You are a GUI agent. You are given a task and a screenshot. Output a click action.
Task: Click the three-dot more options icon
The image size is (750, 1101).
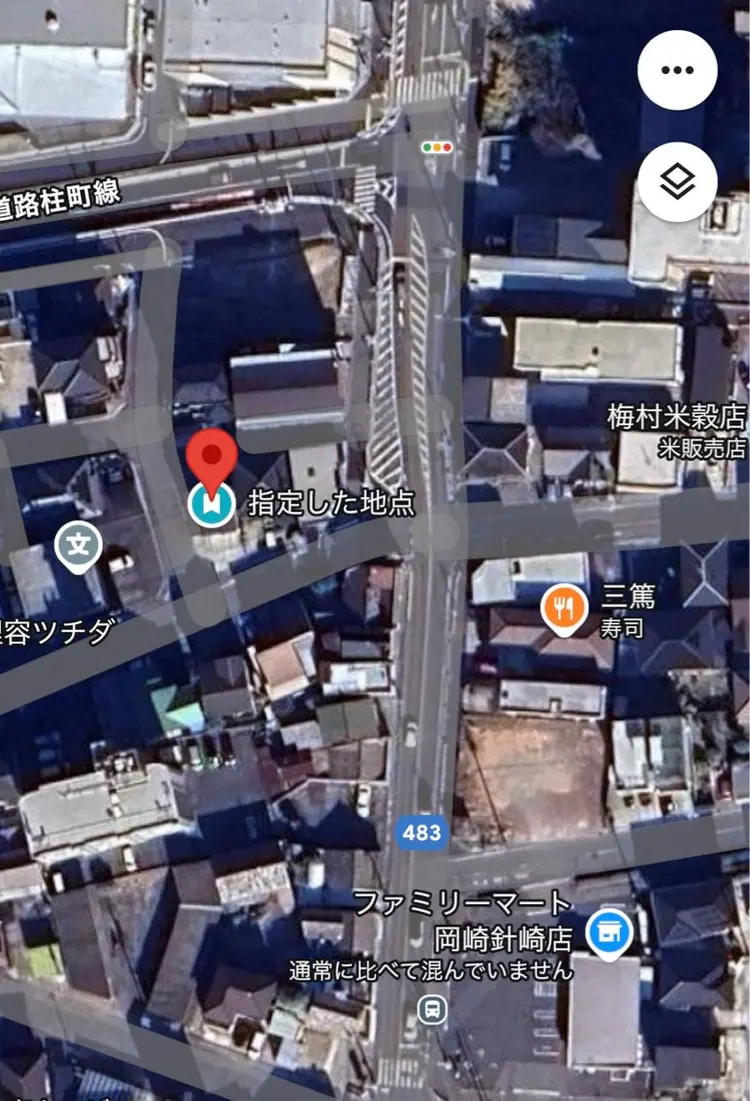coord(676,70)
